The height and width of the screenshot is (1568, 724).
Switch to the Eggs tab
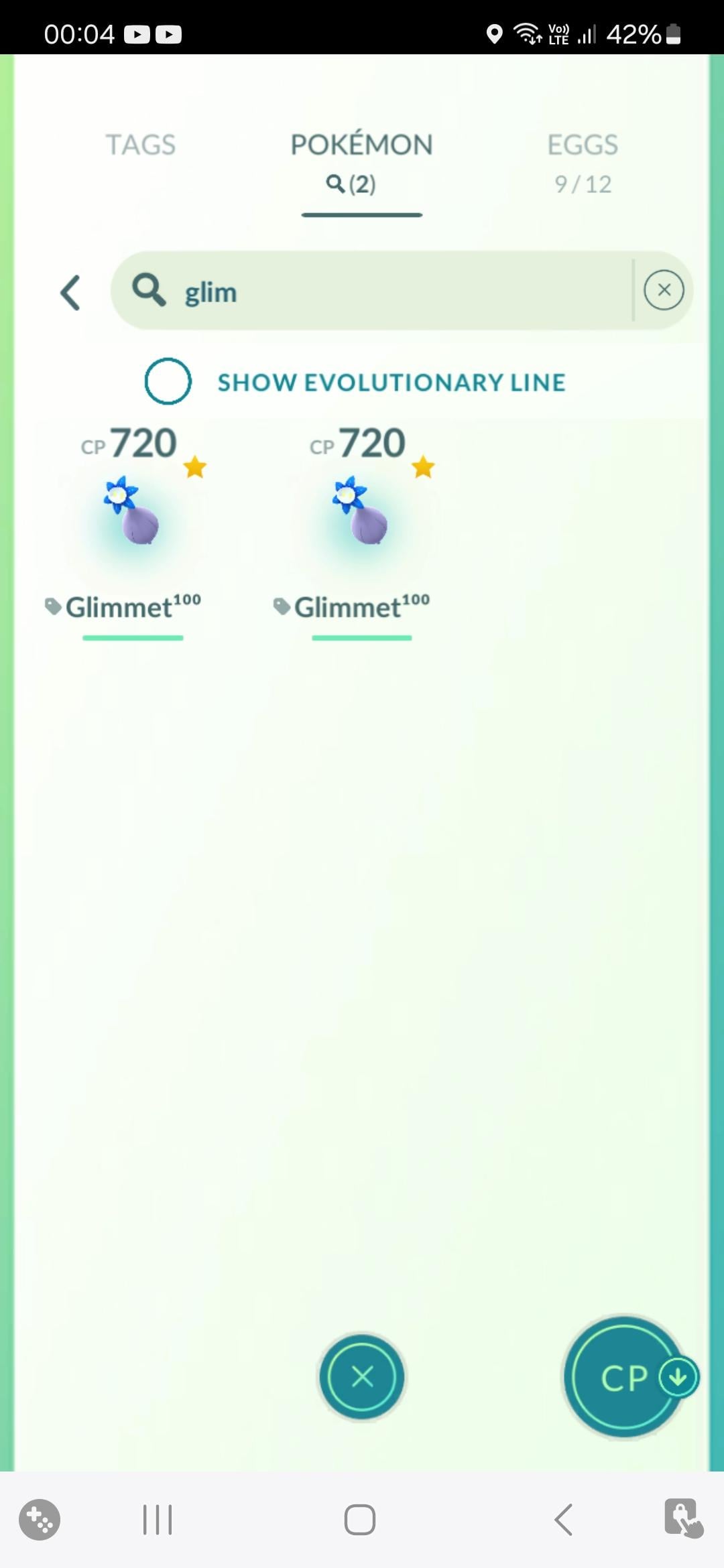coord(582,161)
